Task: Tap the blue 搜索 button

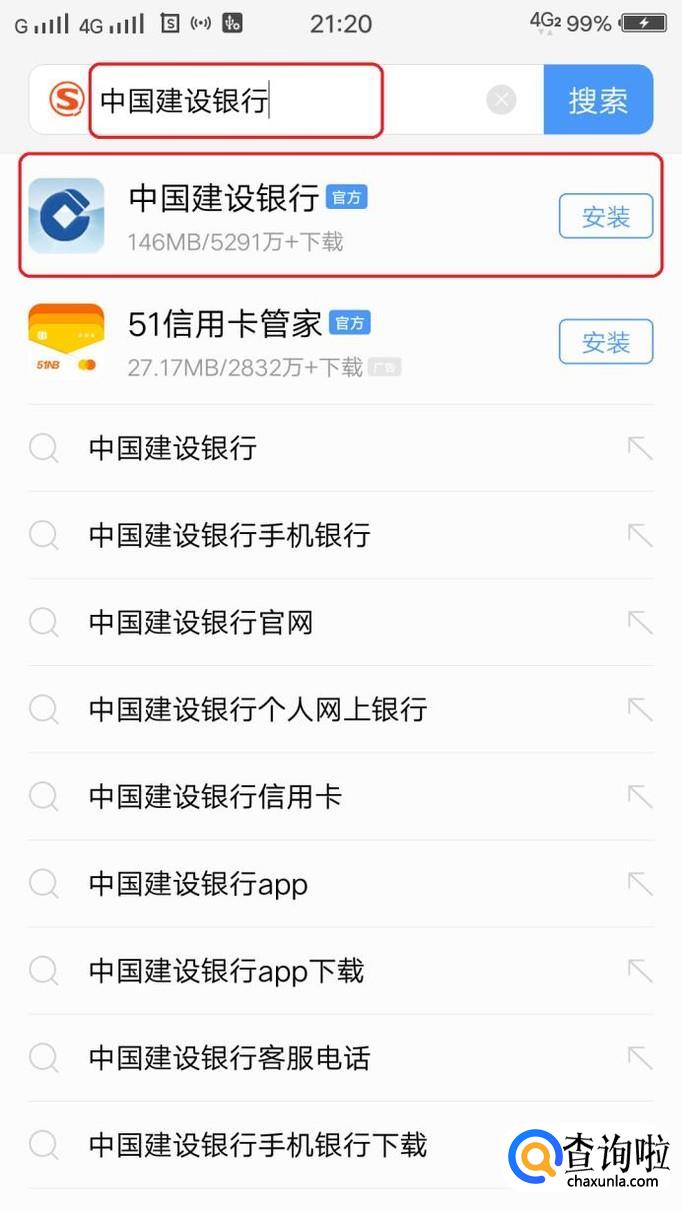Action: 598,100
